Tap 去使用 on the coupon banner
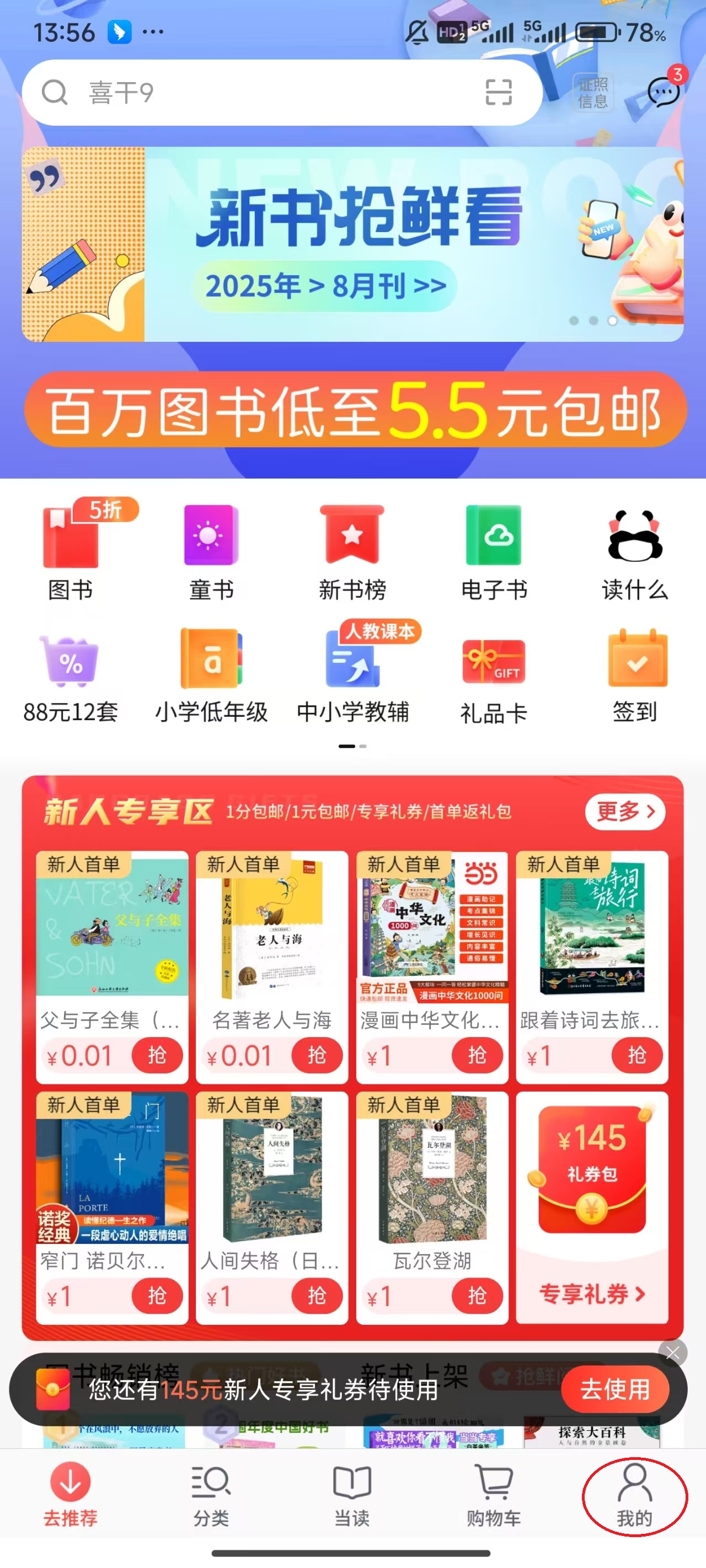Image resolution: width=706 pixels, height=1568 pixels. 615,1390
